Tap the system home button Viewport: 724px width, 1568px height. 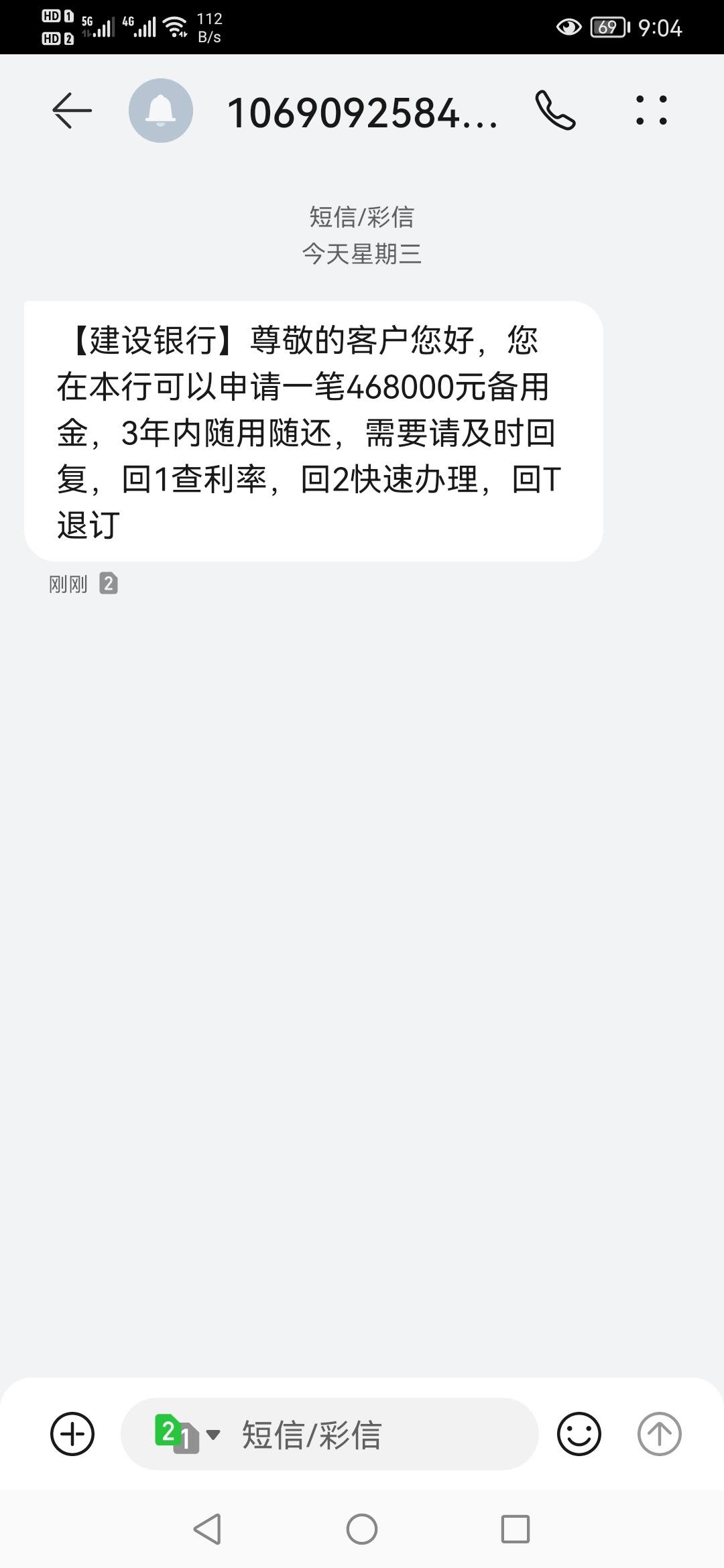(362, 1529)
